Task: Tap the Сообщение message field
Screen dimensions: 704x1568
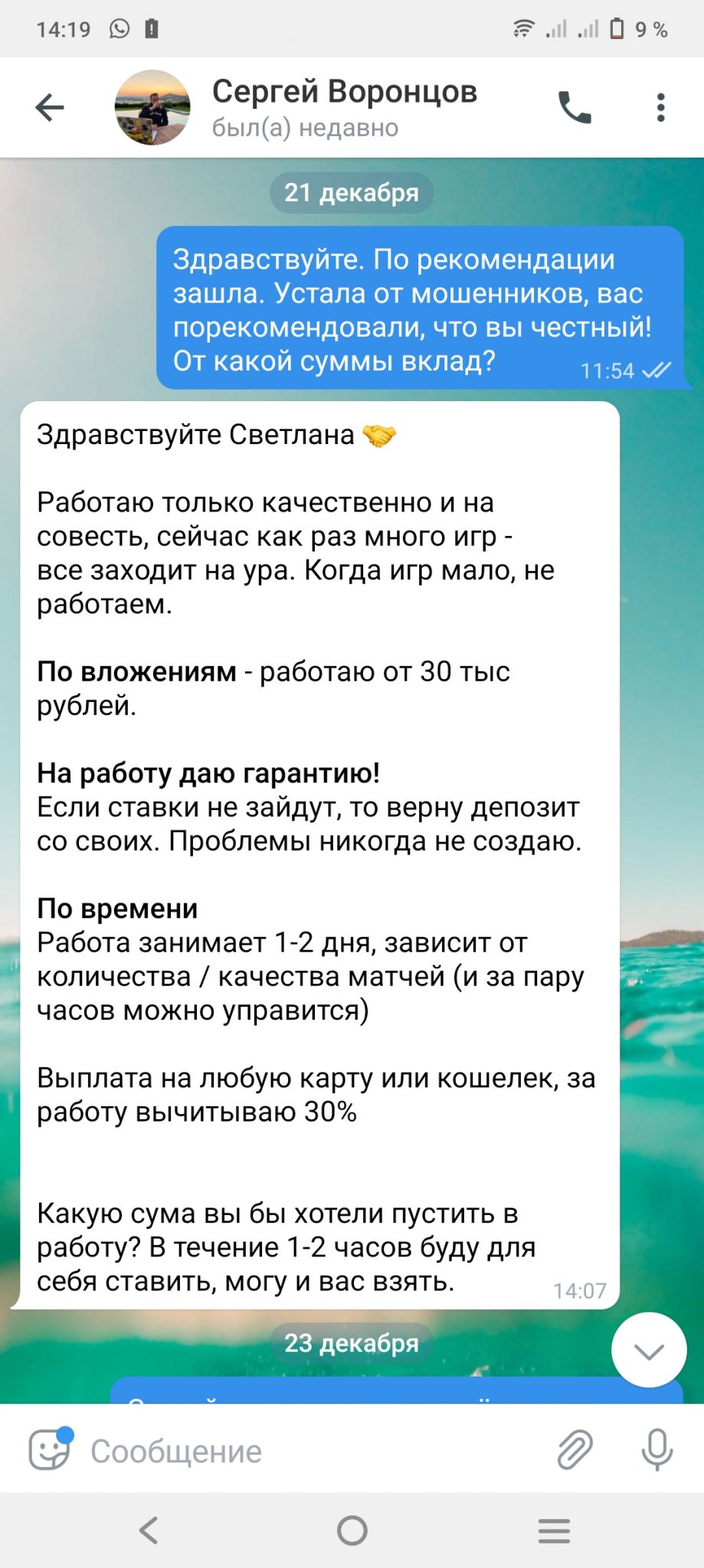Action: [306, 1451]
